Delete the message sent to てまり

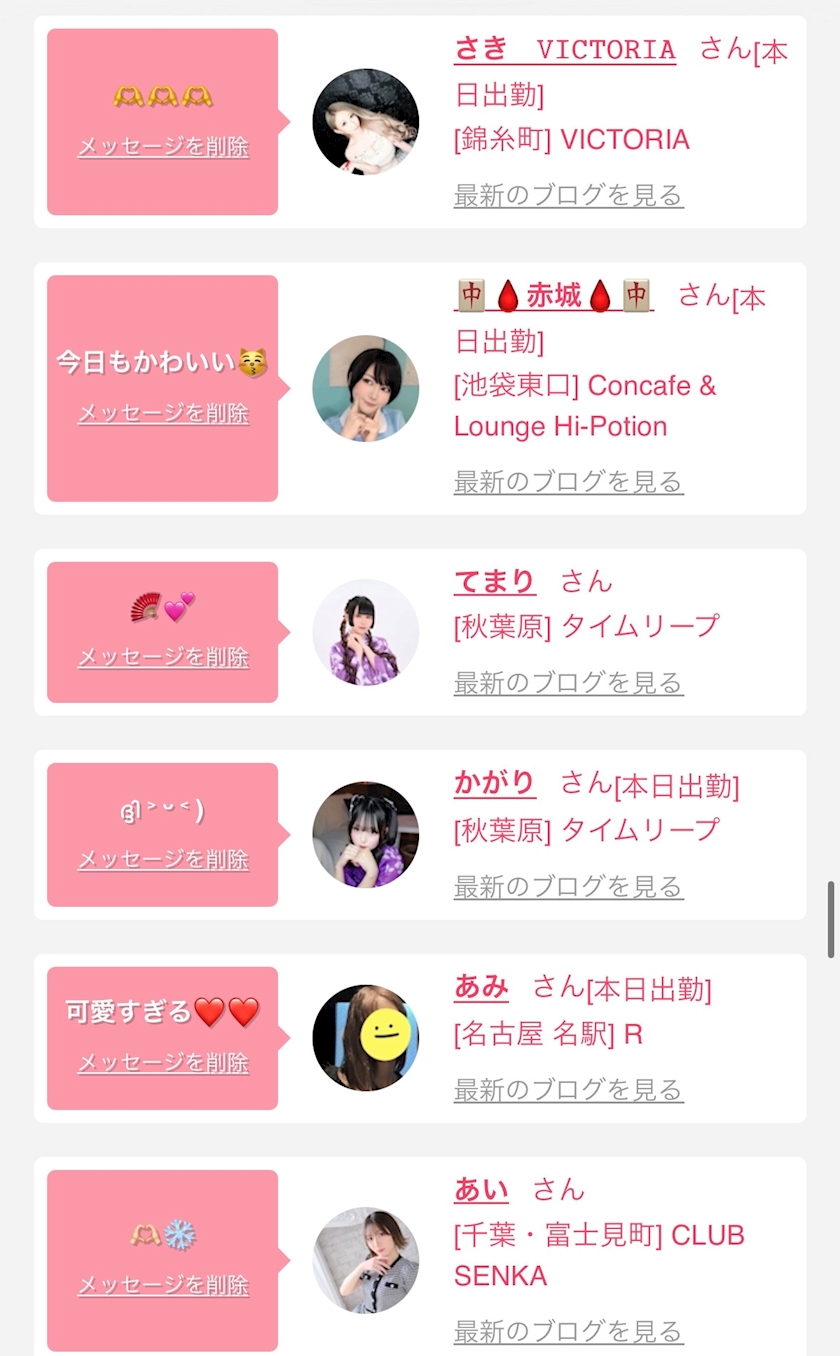click(163, 657)
